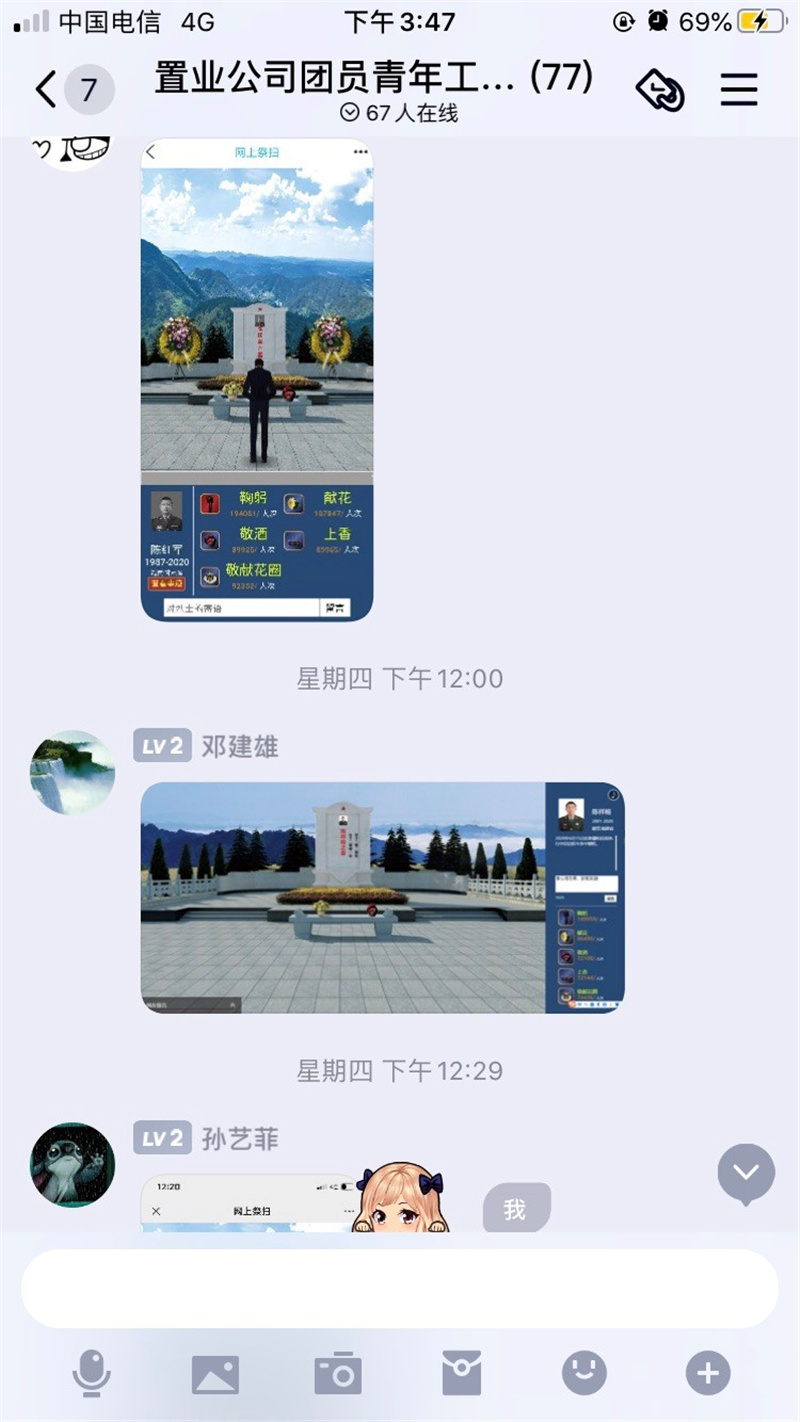This screenshot has width=800, height=1422.
Task: Tap the plus icon for more chat actions
Action: coord(709,1373)
